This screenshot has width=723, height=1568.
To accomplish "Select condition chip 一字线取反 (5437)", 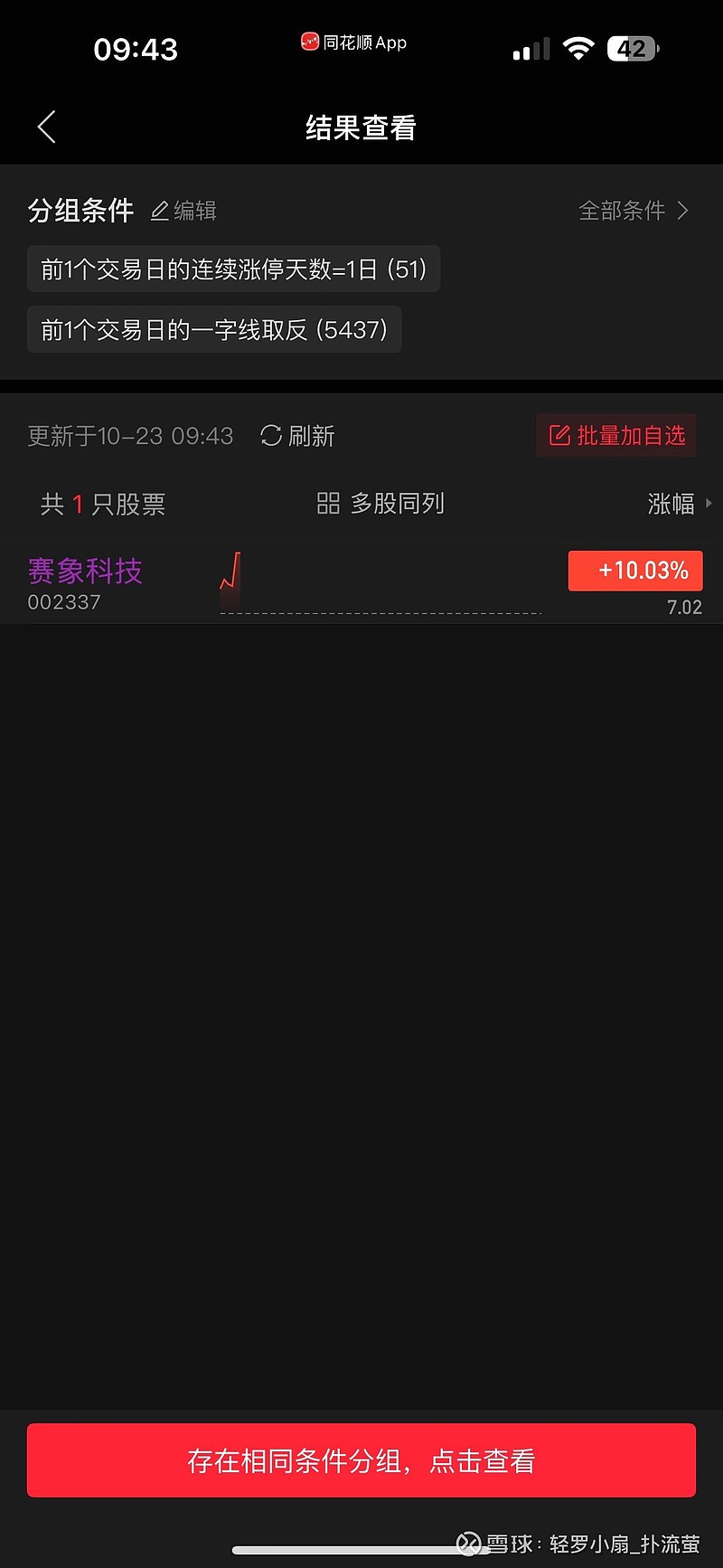I will point(214,329).
